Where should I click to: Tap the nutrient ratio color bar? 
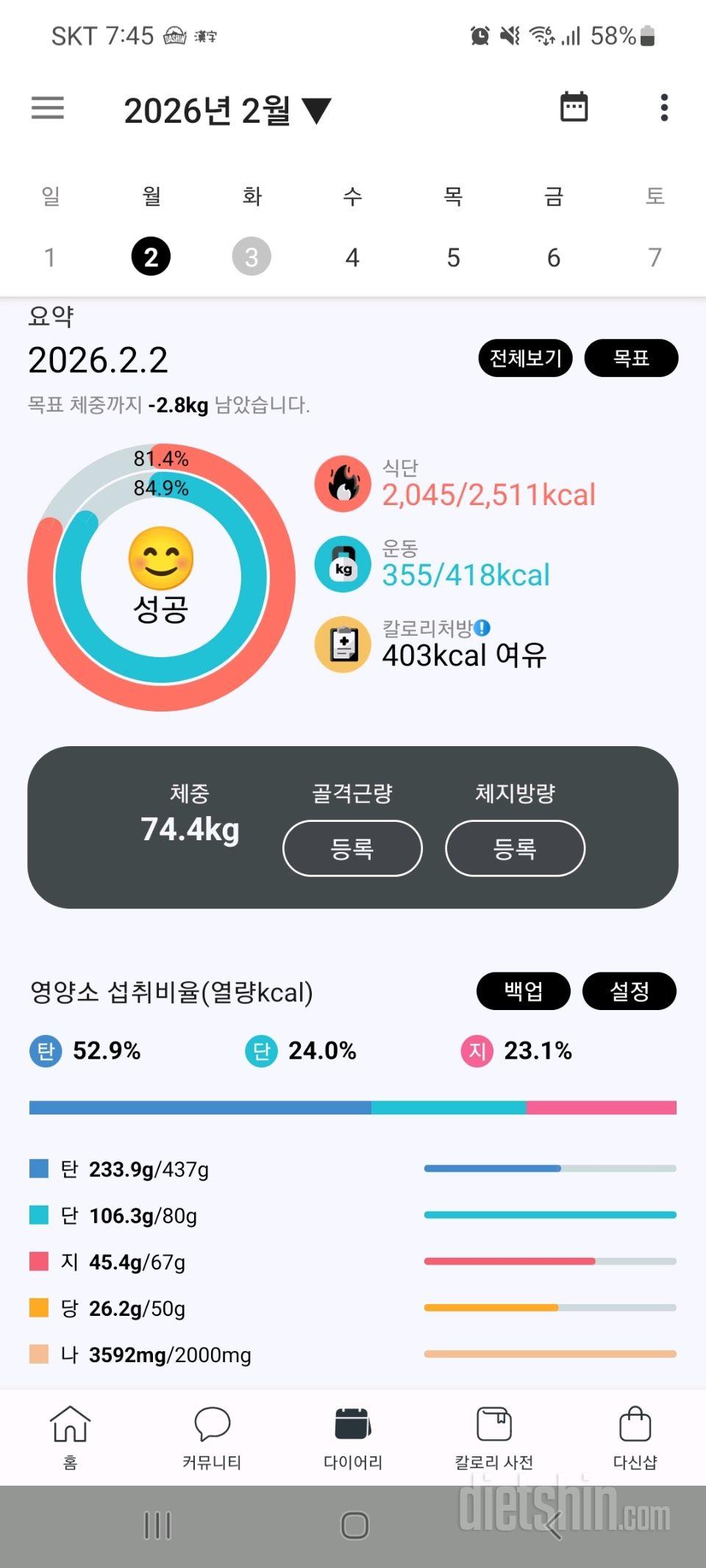click(353, 1106)
